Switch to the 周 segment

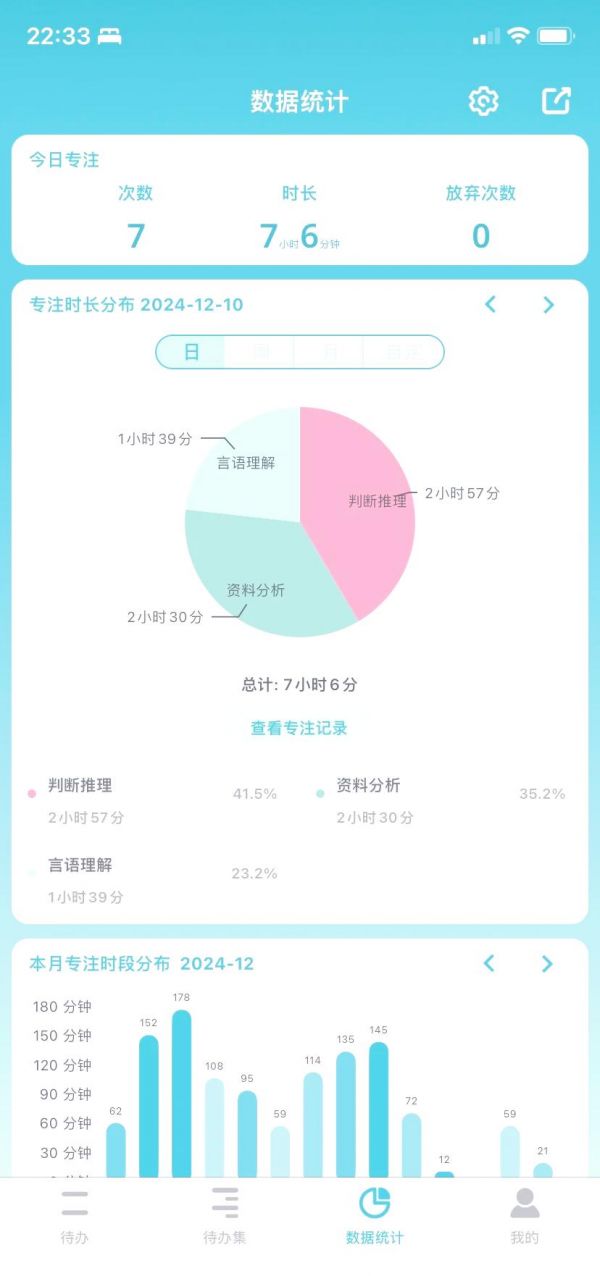[260, 352]
